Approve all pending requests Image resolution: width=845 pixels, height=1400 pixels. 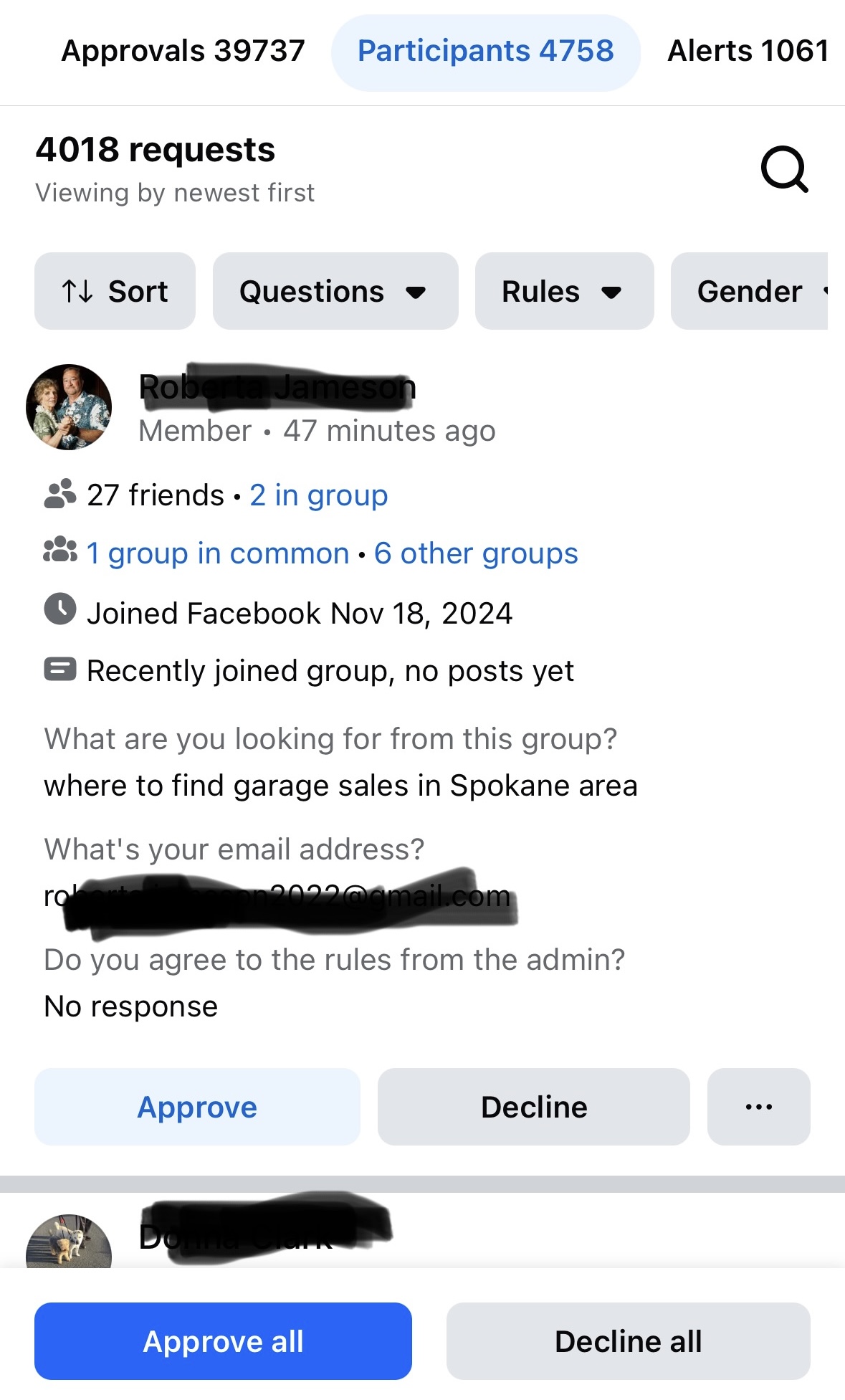(x=223, y=1341)
